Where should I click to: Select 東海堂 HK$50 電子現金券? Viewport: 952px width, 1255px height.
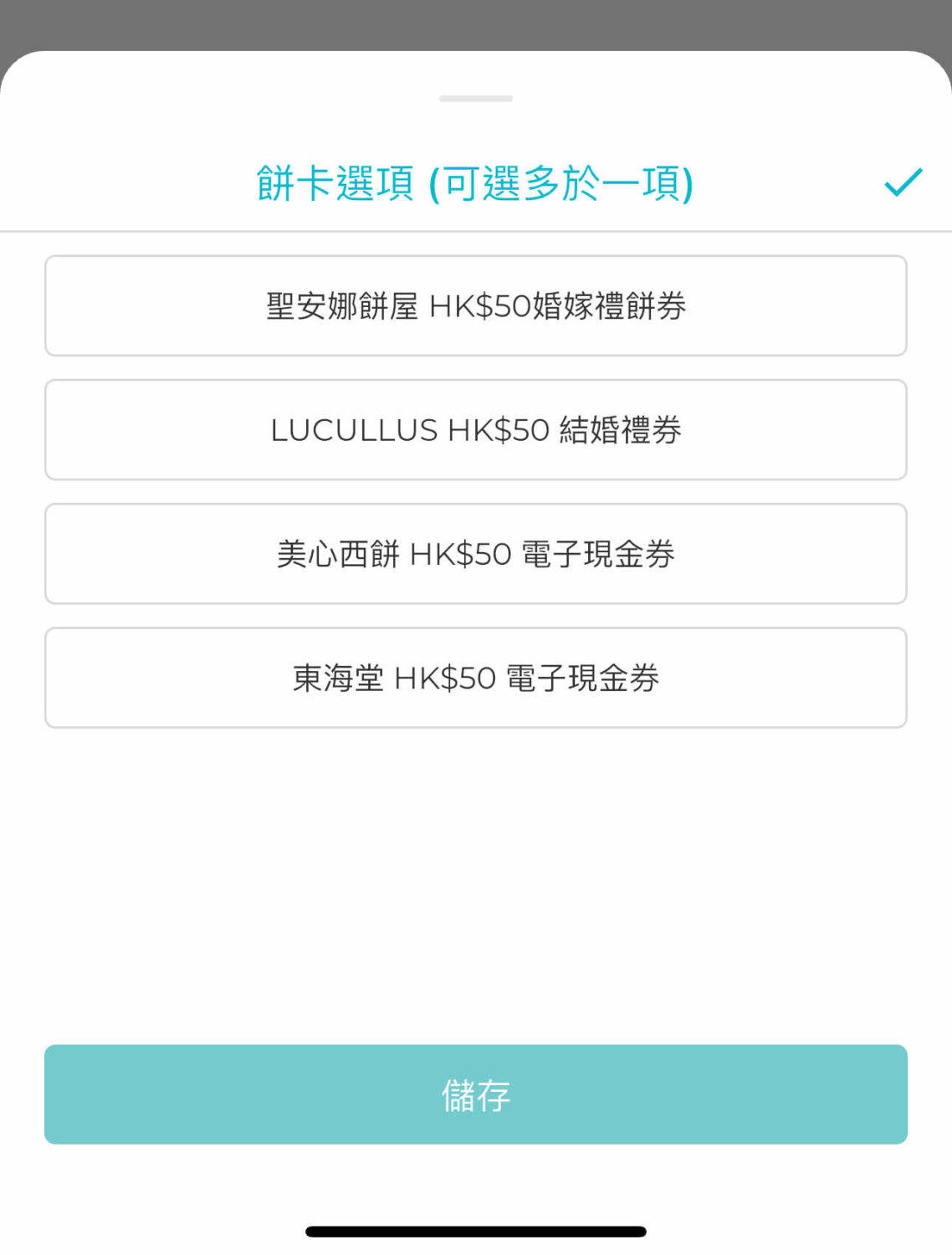(x=475, y=677)
